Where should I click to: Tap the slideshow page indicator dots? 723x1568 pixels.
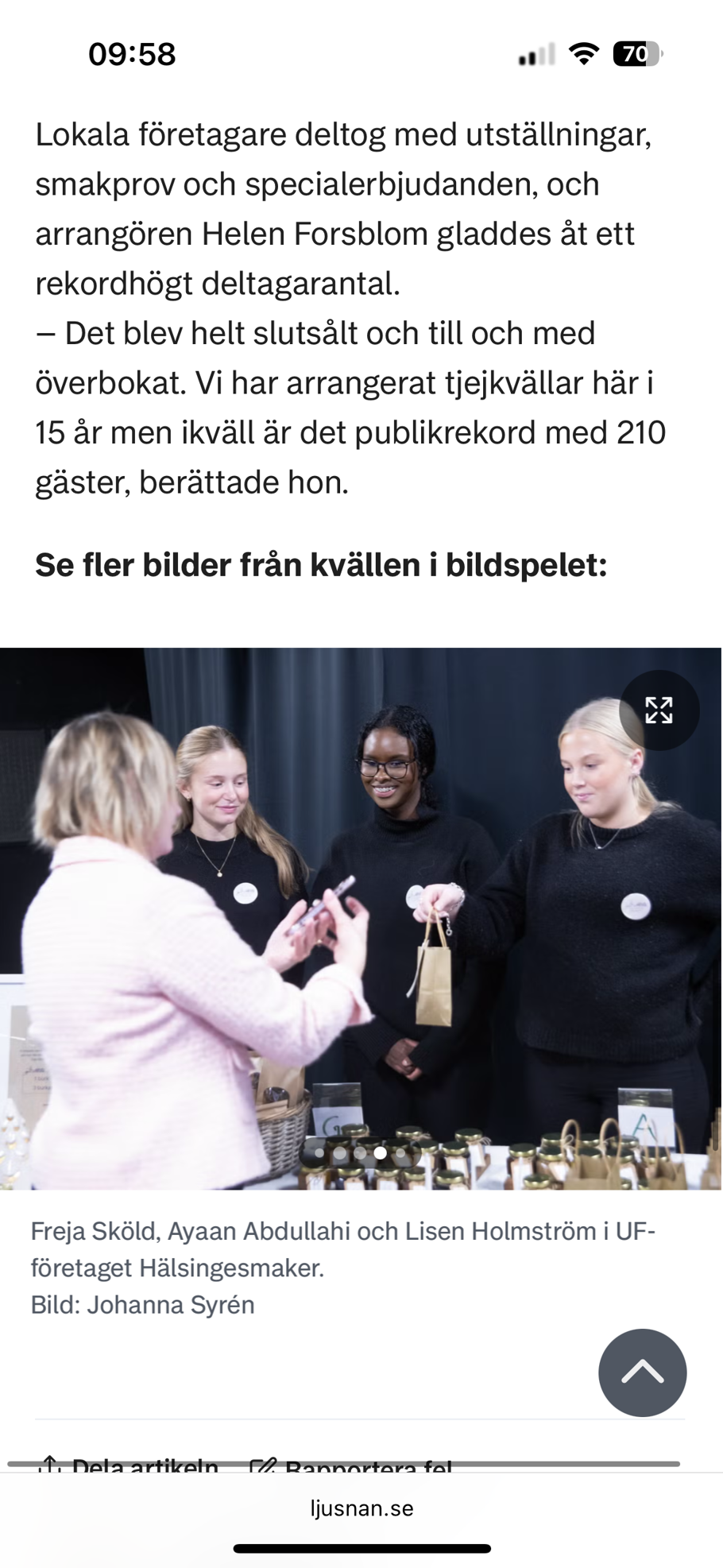(x=360, y=1152)
